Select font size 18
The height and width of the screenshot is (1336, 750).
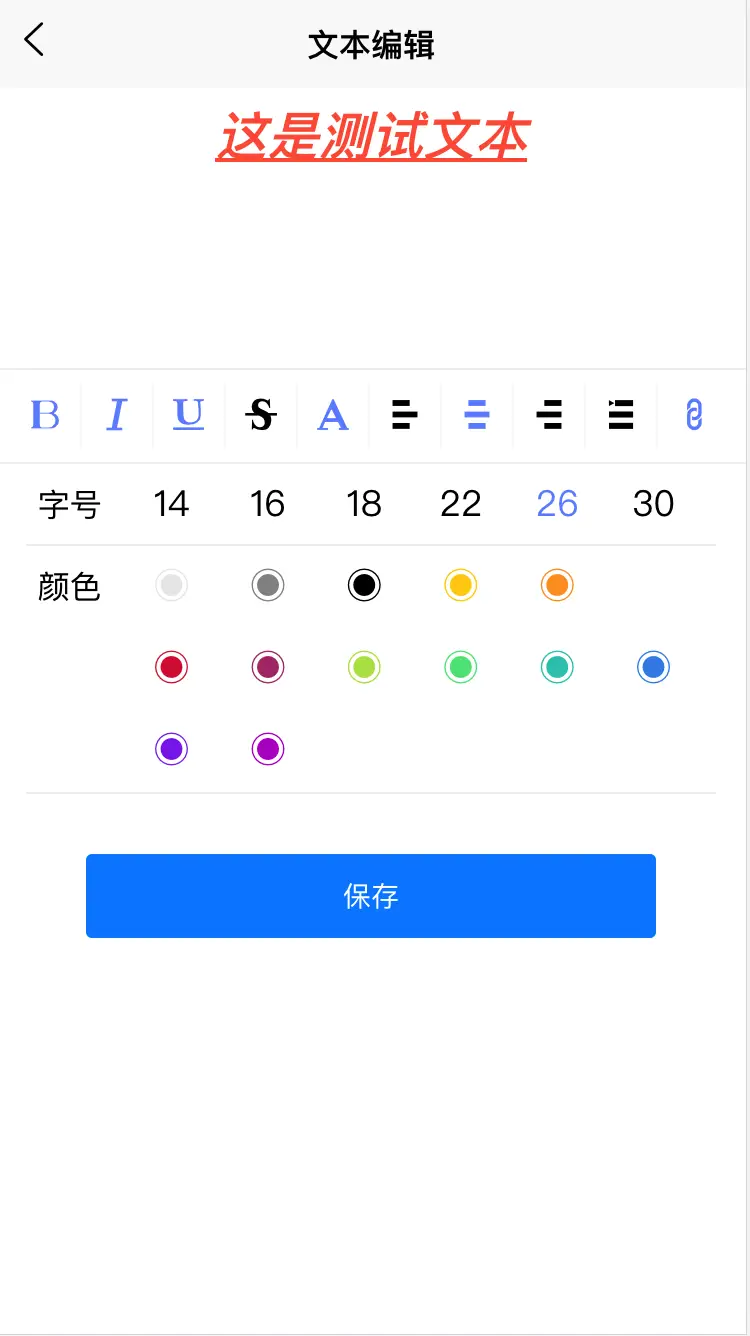364,504
